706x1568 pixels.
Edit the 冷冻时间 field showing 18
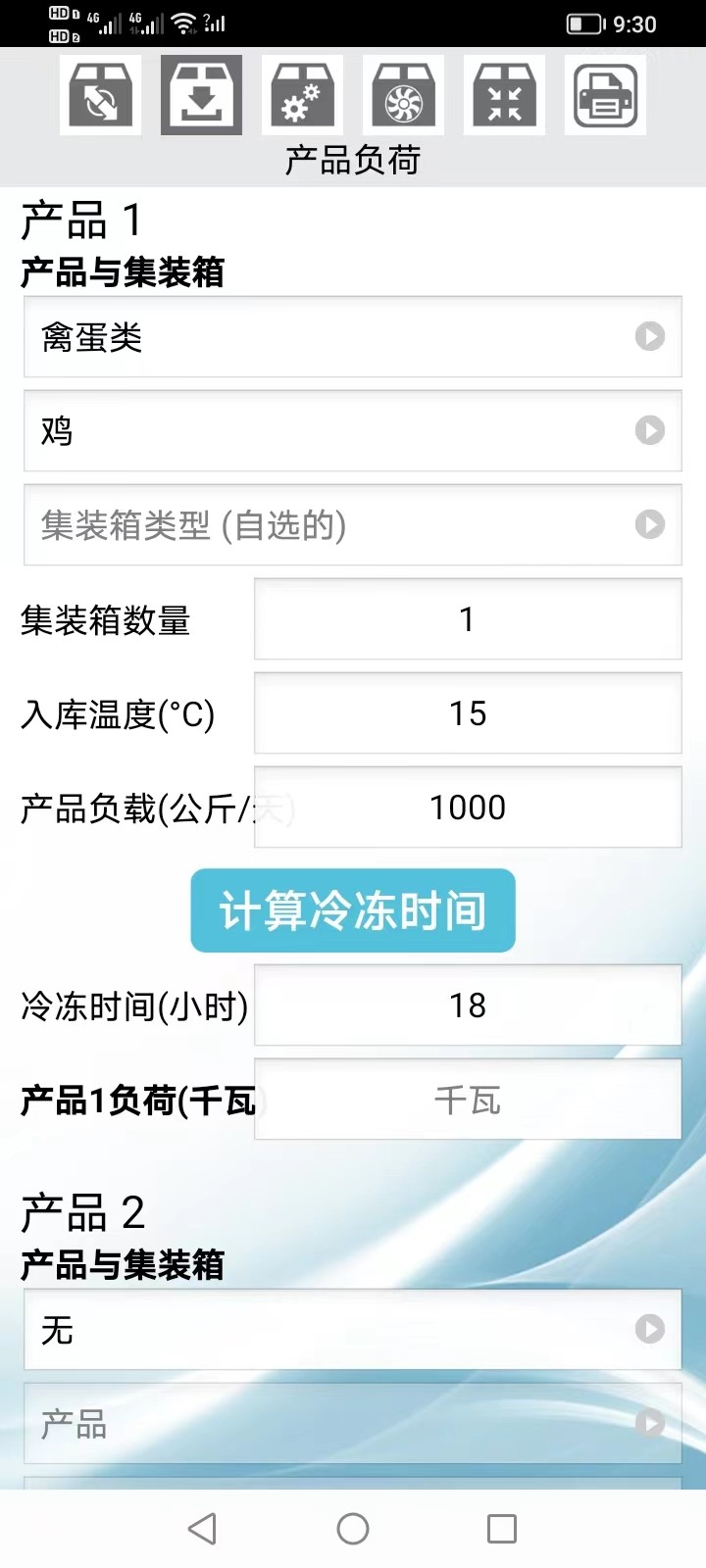click(x=468, y=1005)
